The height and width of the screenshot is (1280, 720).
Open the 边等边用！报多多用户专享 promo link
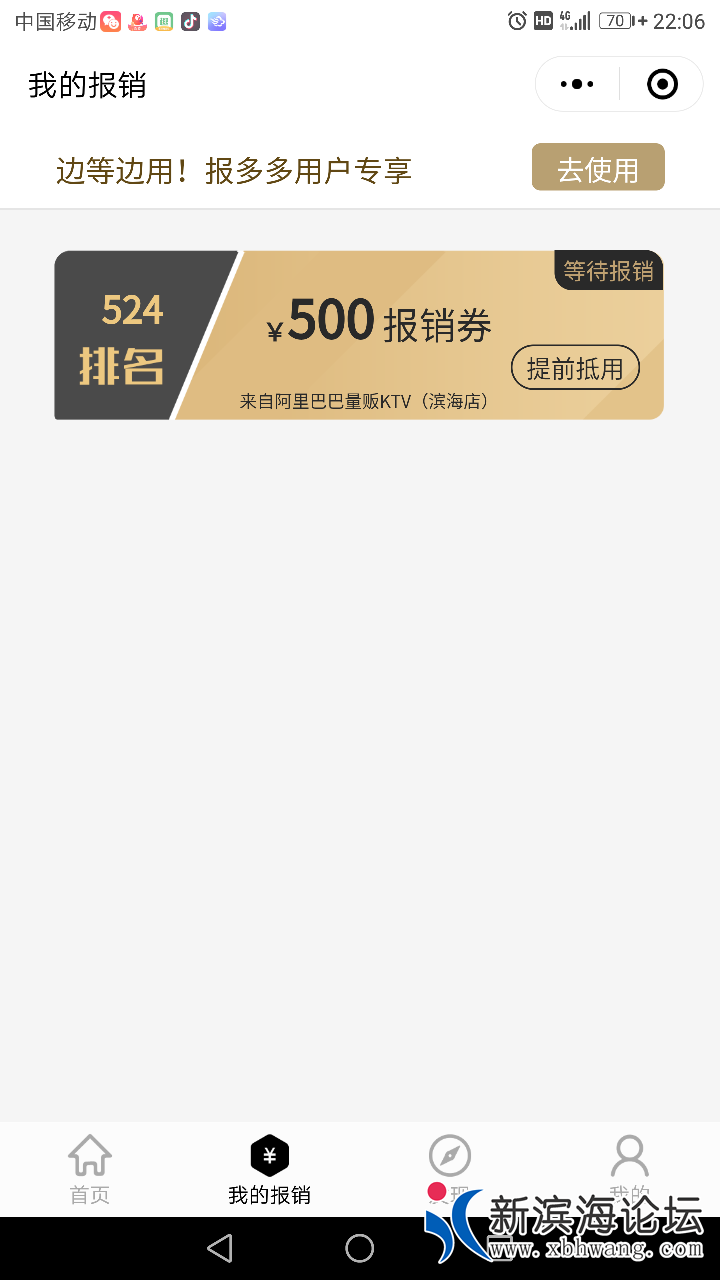click(232, 170)
